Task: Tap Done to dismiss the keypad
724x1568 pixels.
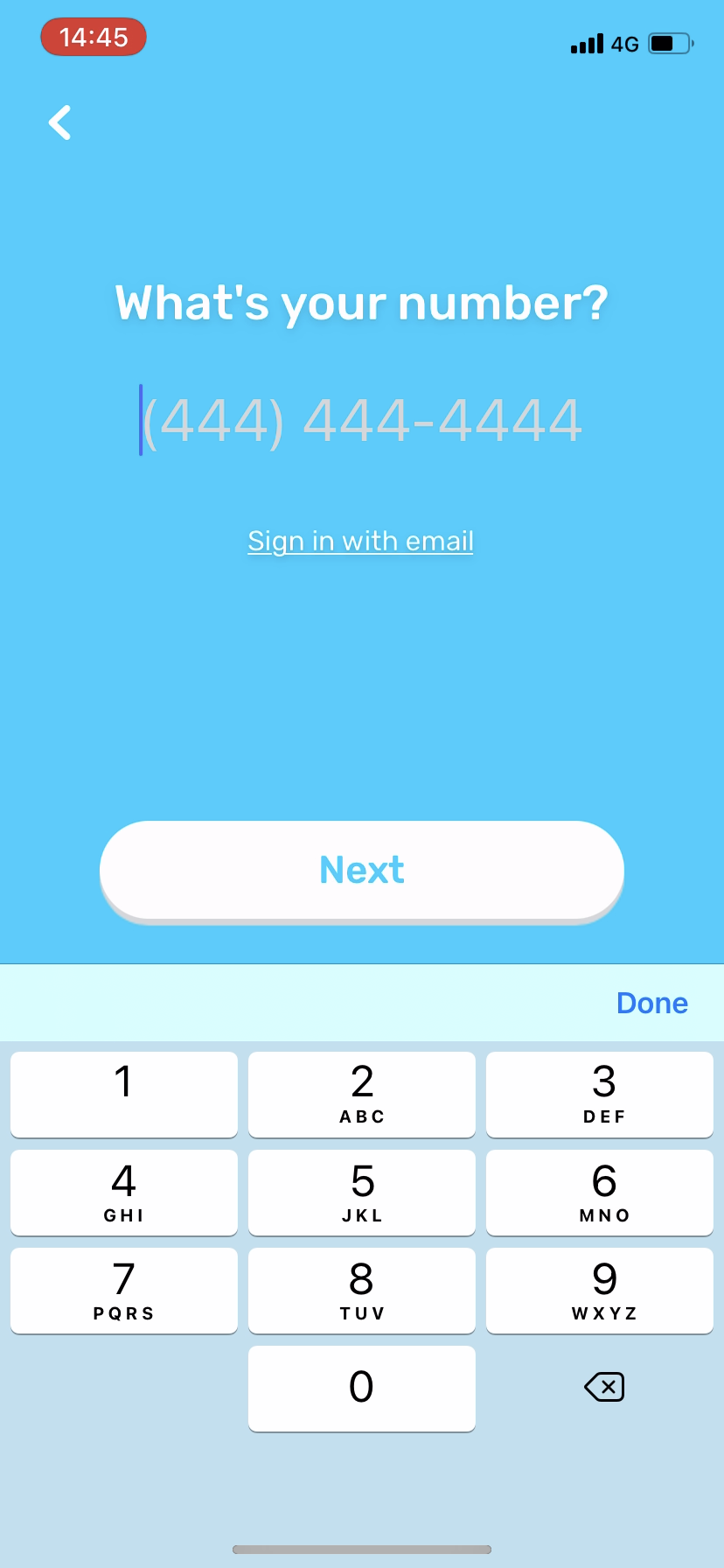Action: (x=651, y=1003)
